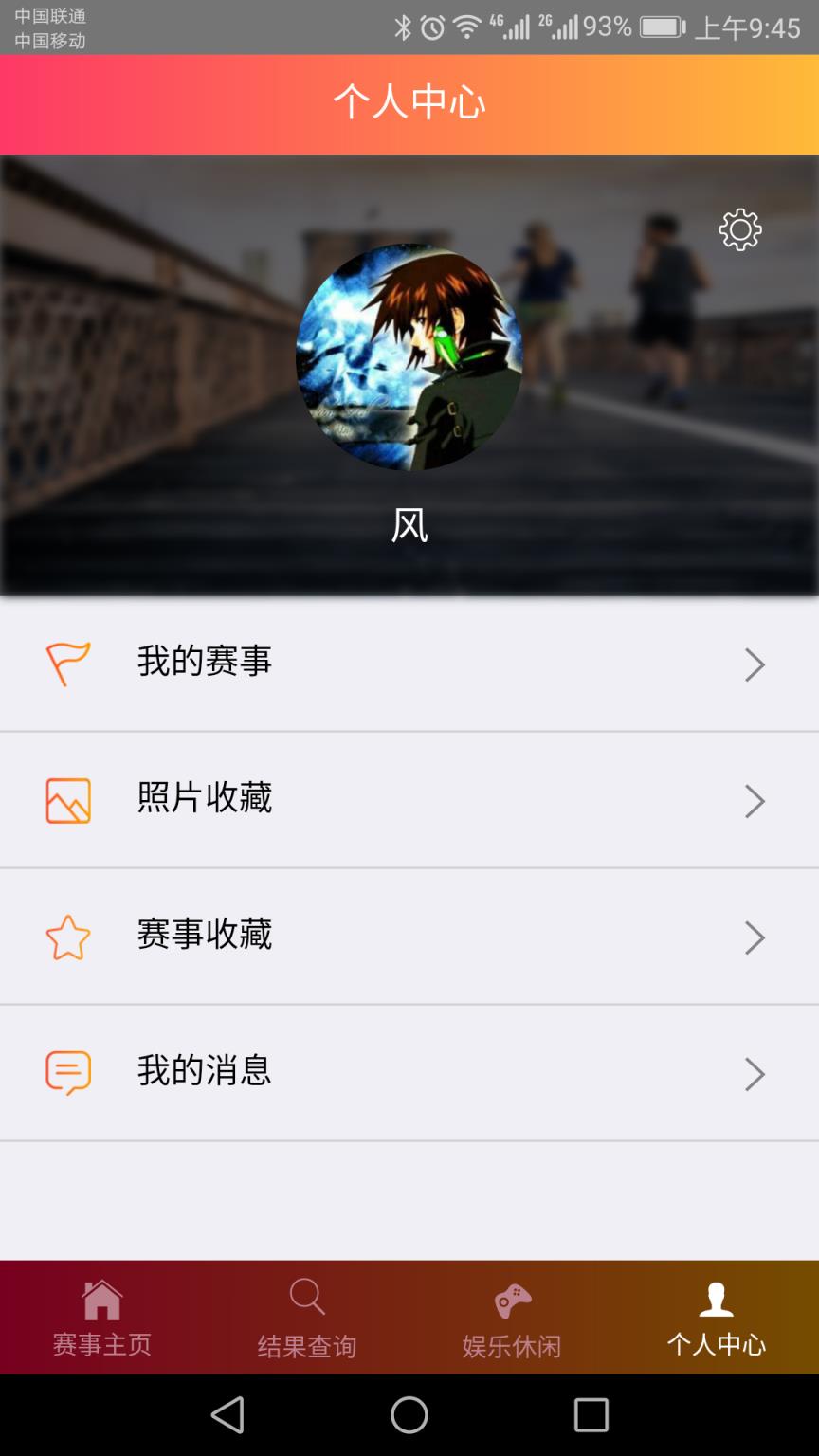Open 照片收藏 using its arrow chevron

(x=755, y=801)
